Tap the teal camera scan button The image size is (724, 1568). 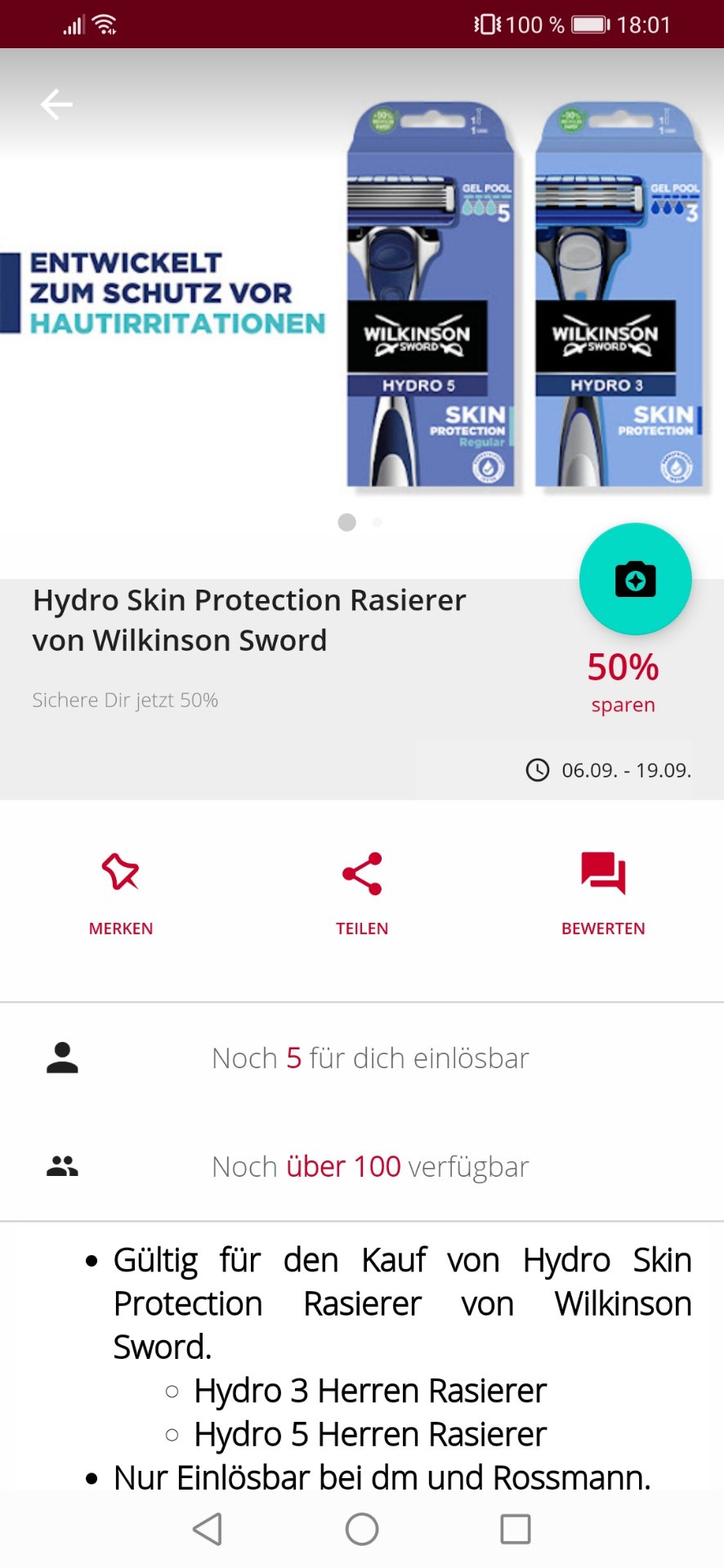635,579
